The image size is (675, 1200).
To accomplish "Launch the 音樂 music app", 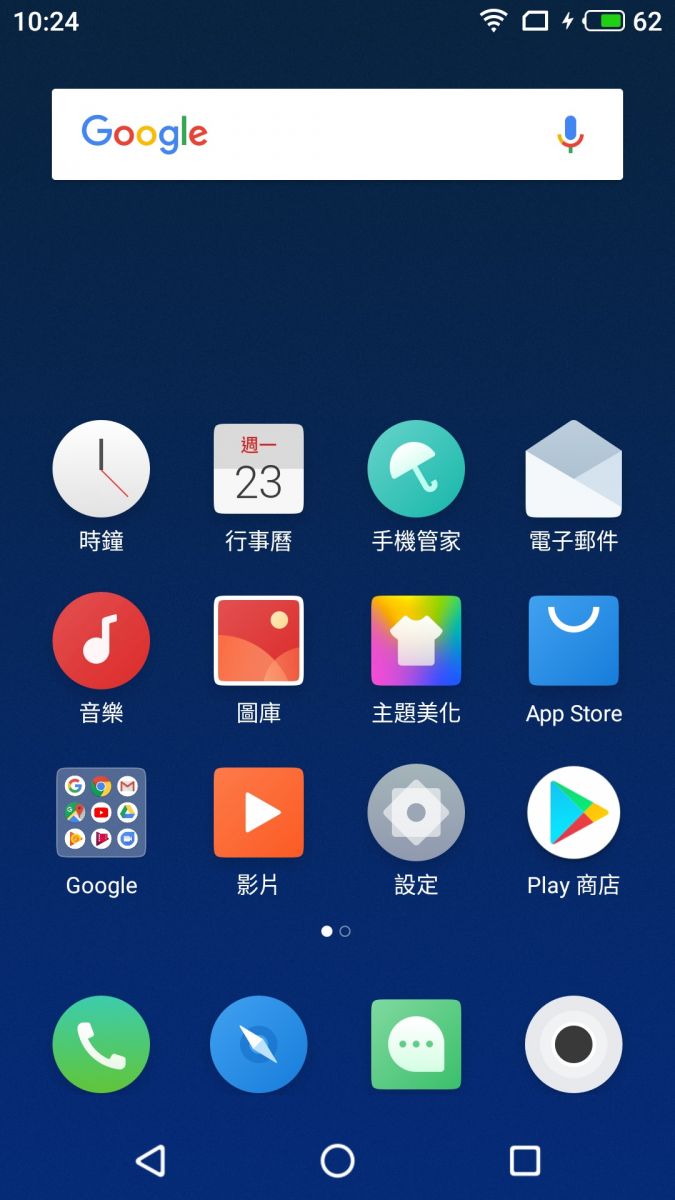I will click(101, 641).
